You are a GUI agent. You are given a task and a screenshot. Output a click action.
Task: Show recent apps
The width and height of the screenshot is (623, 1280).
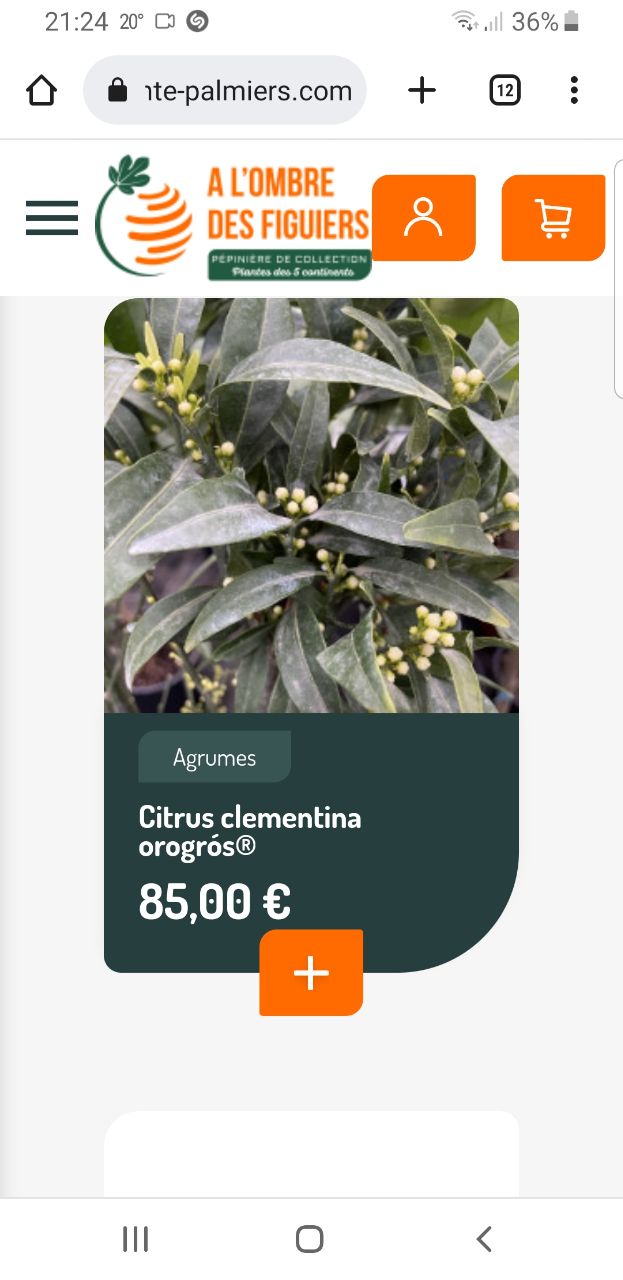point(135,1240)
